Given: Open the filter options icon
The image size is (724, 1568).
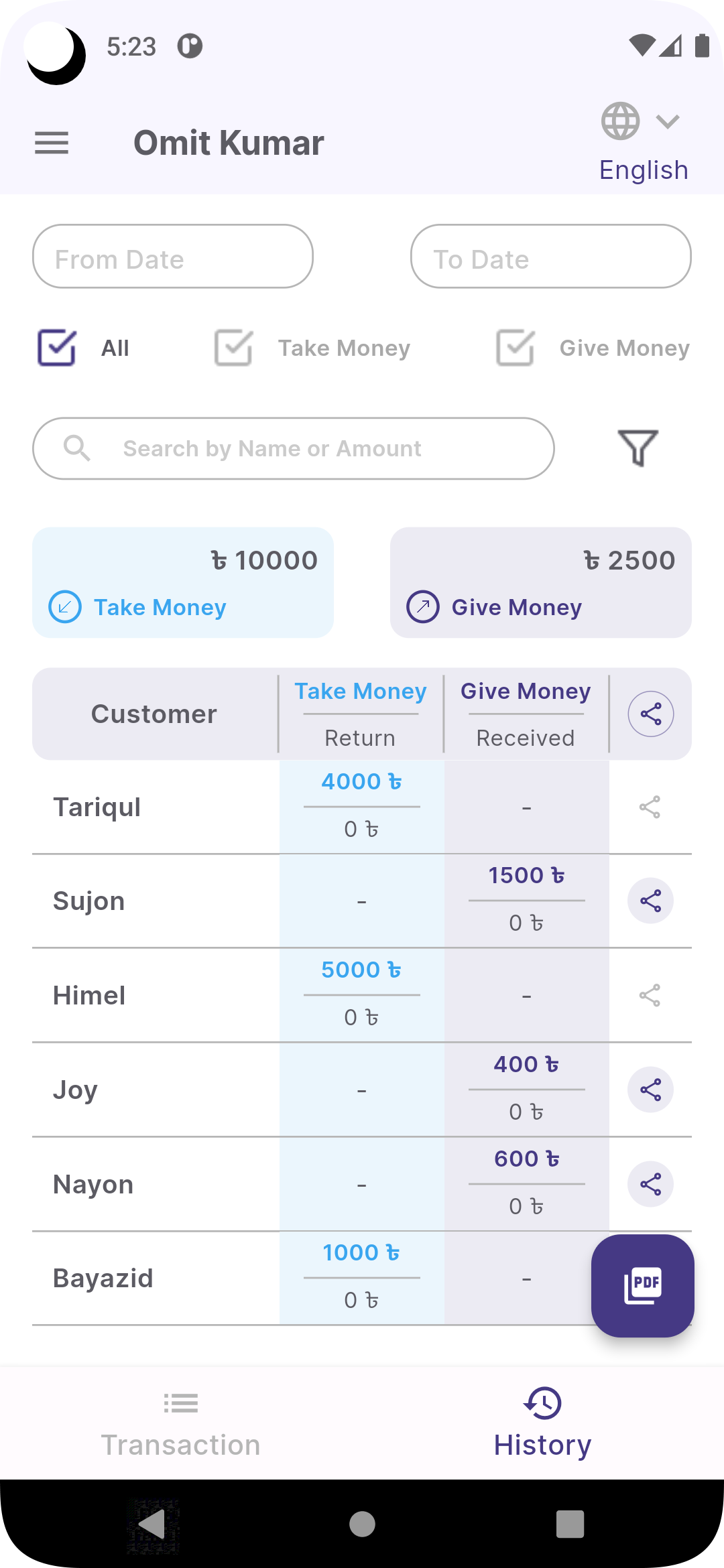Looking at the screenshot, I should click(638, 448).
